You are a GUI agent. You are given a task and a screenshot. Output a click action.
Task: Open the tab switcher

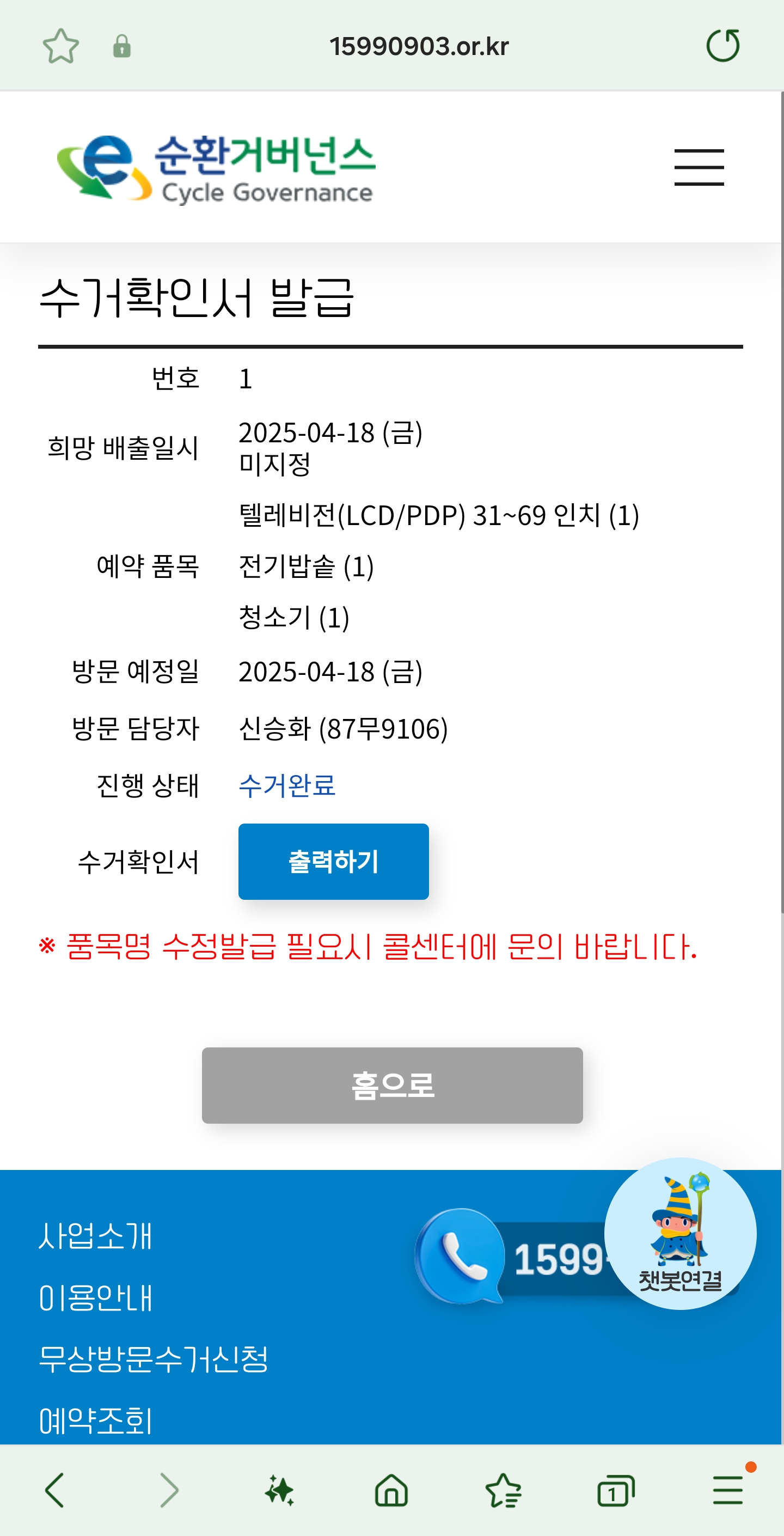(615, 1490)
